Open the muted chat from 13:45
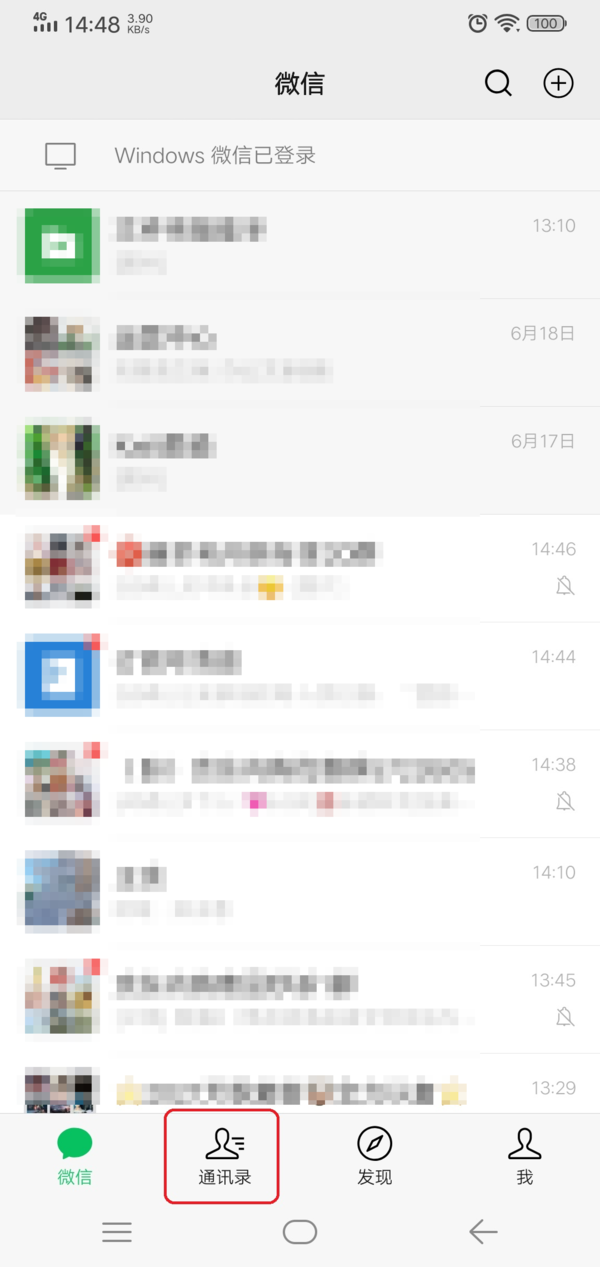Screen dimensions: 600x1267 (x=300, y=1000)
